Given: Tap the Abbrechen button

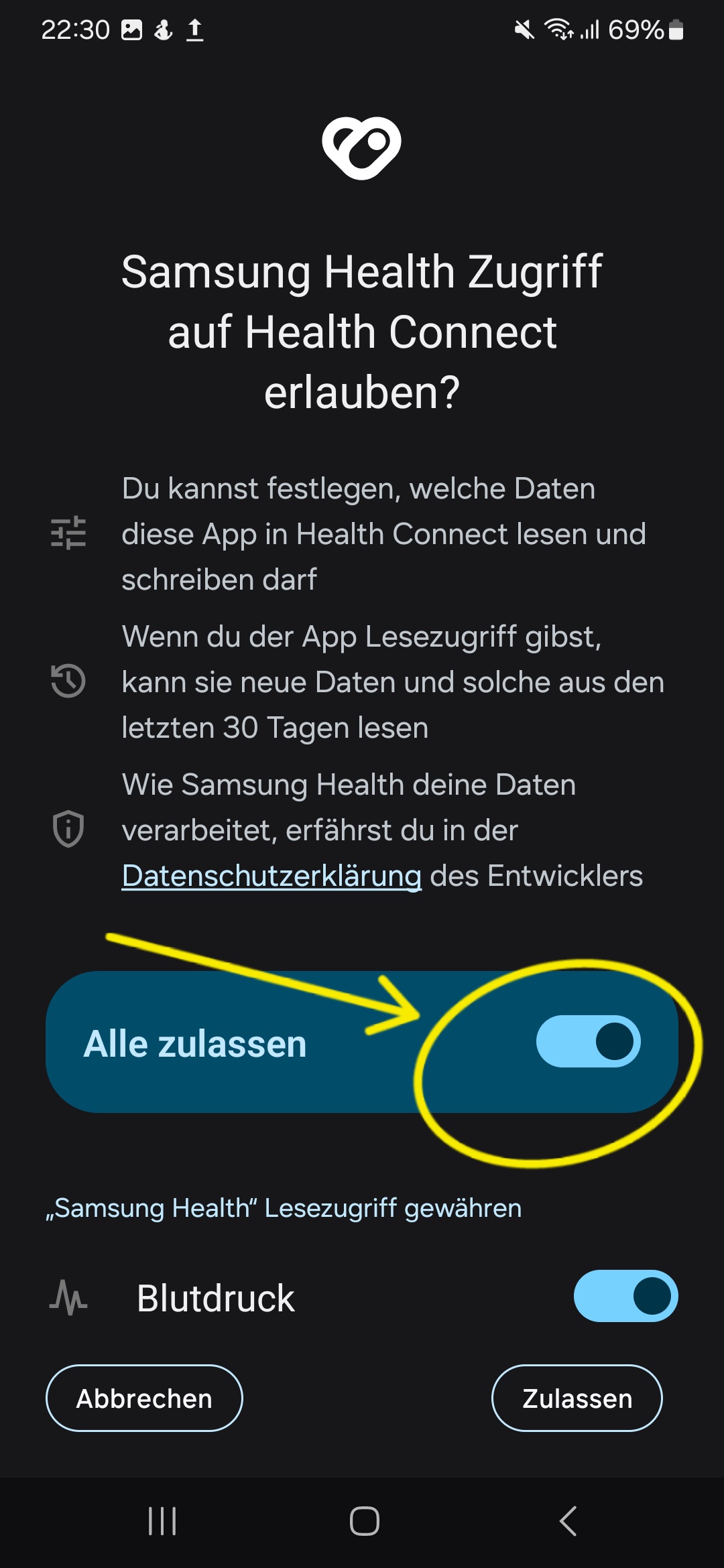Looking at the screenshot, I should click(x=144, y=1398).
